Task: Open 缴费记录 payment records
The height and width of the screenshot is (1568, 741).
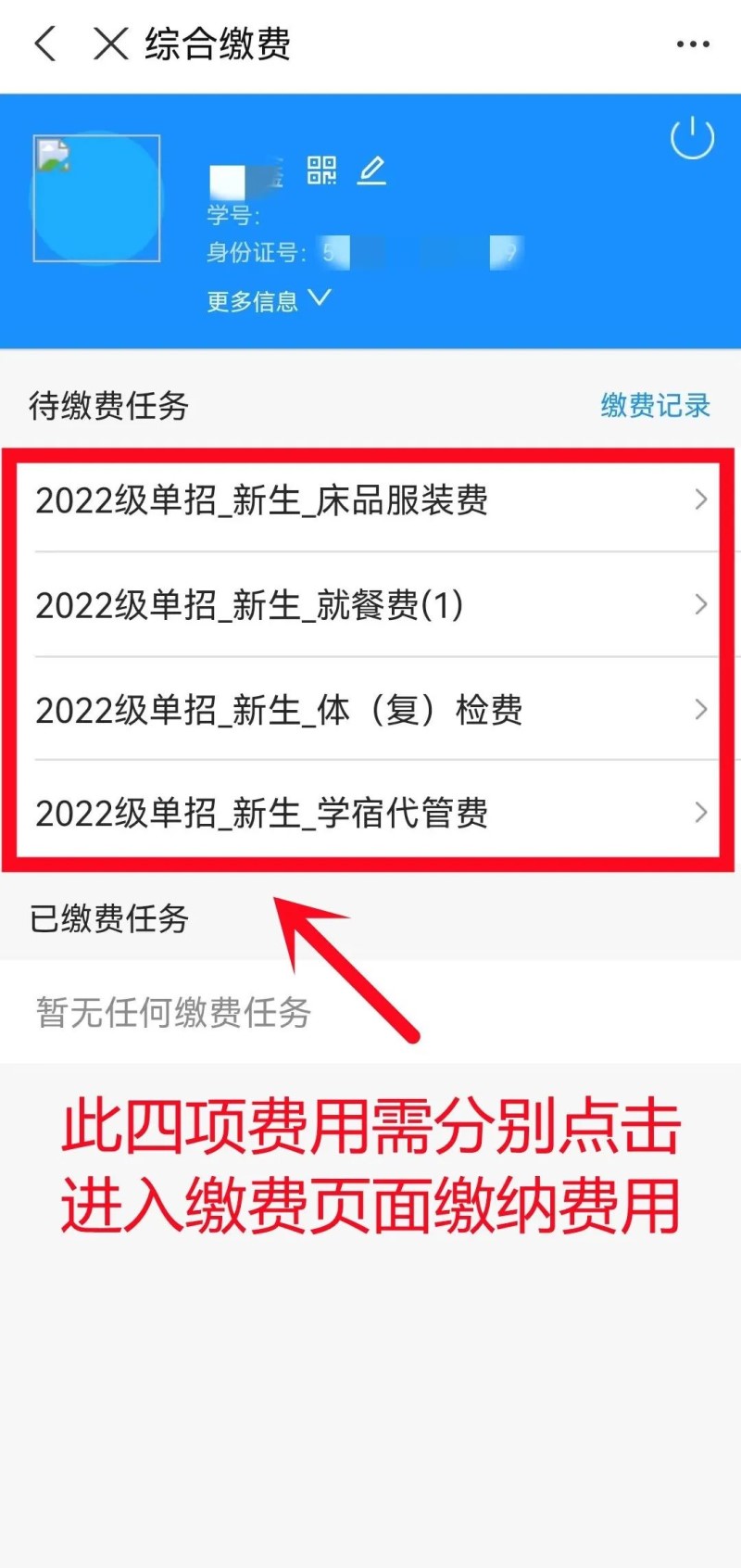Action: (x=655, y=405)
